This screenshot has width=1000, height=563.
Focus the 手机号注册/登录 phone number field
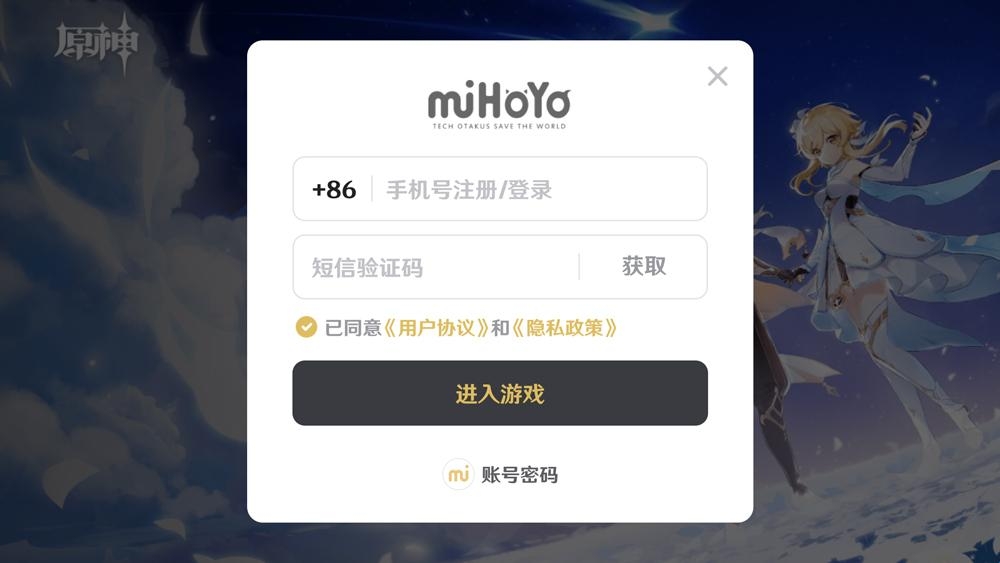point(540,189)
